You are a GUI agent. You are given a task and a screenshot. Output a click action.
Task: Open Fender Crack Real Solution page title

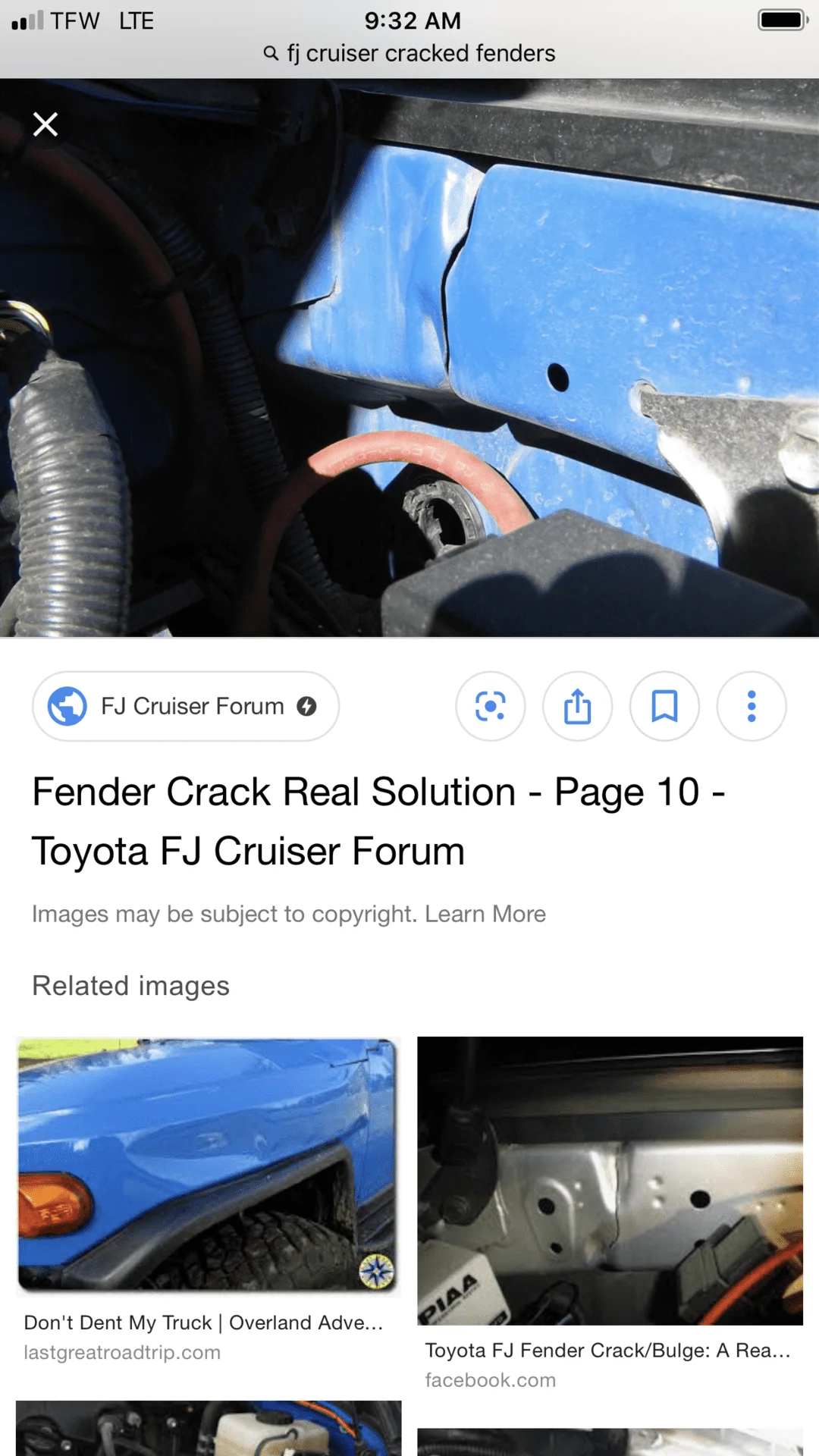(x=378, y=821)
